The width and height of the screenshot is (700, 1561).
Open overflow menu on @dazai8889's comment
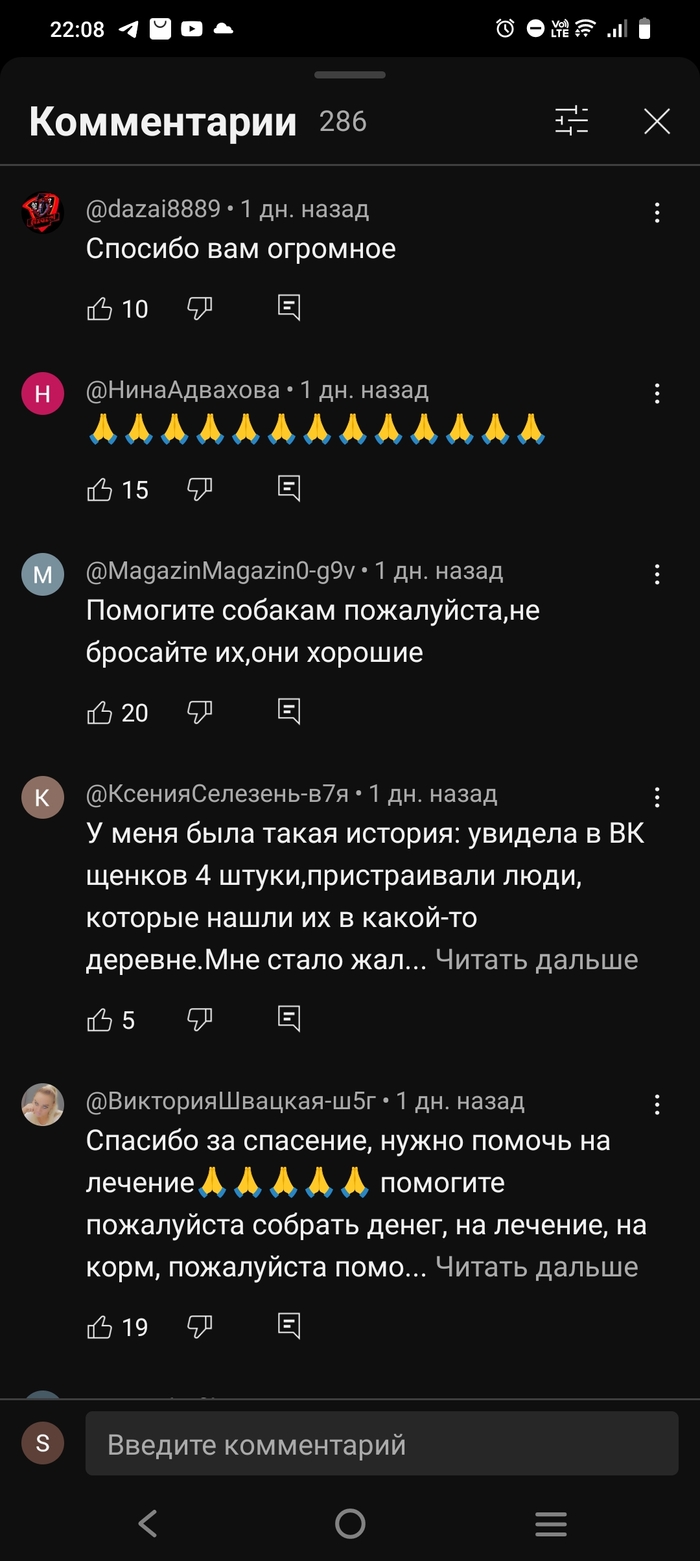pos(657,212)
